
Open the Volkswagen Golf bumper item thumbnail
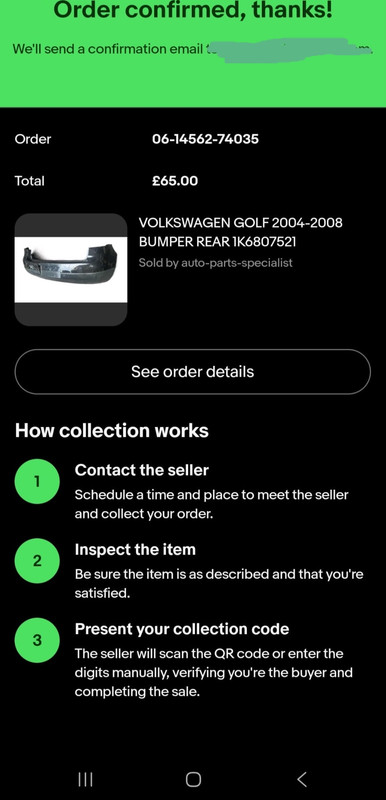pos(71,269)
